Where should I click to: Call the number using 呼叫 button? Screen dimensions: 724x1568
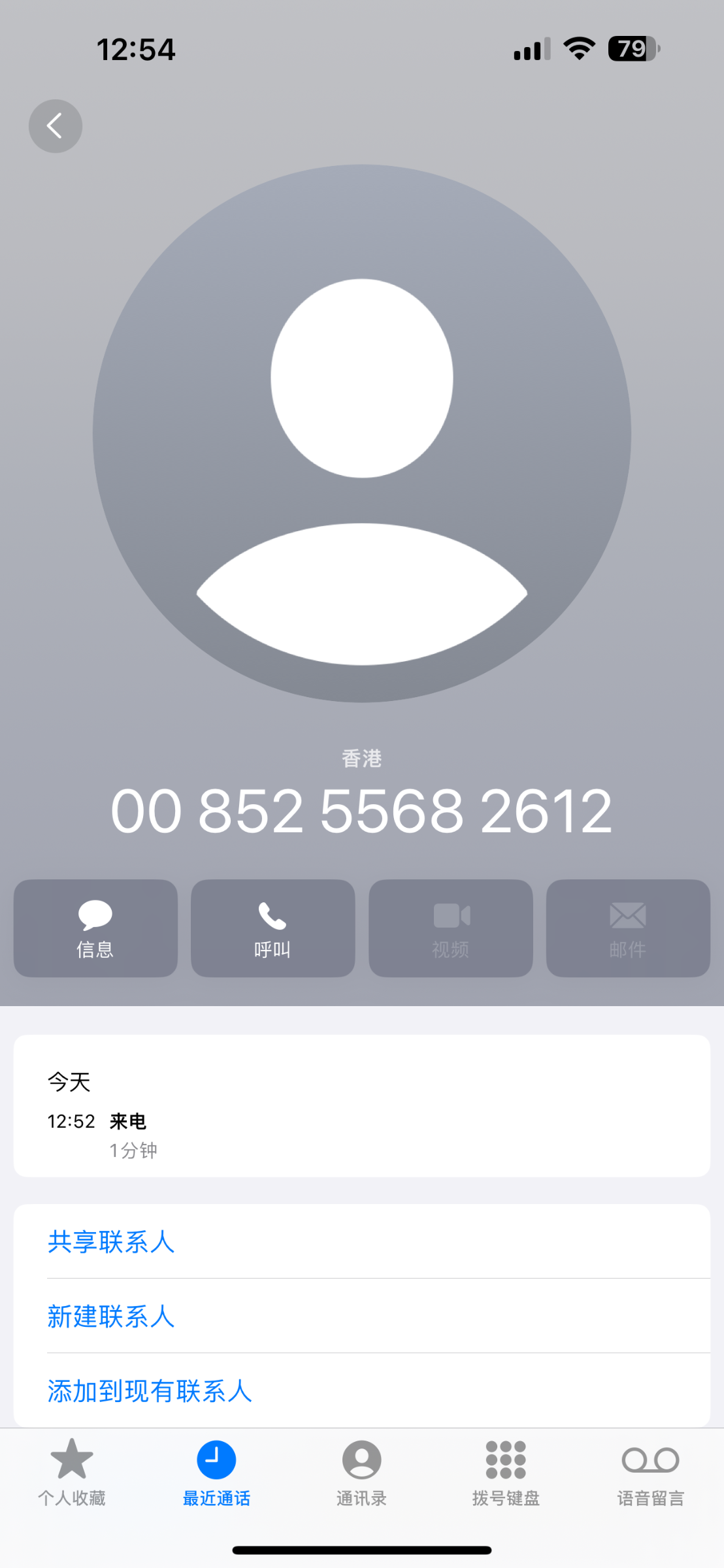coord(273,928)
